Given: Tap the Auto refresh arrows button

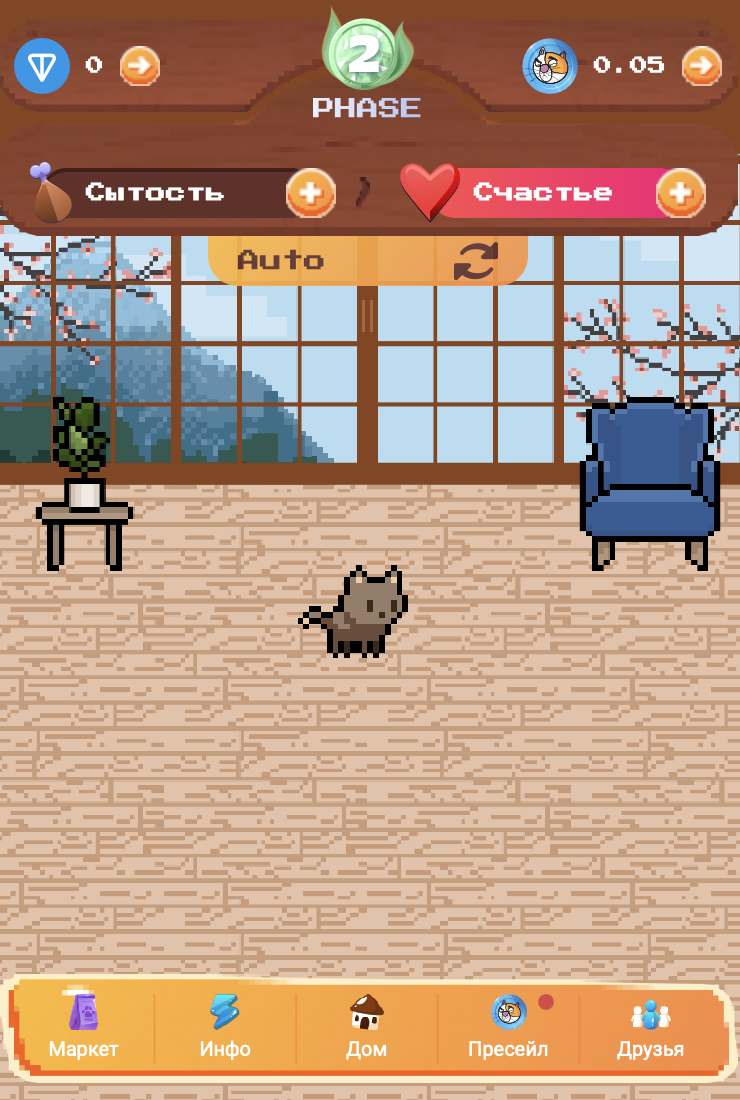Looking at the screenshot, I should pyautogui.click(x=476, y=261).
